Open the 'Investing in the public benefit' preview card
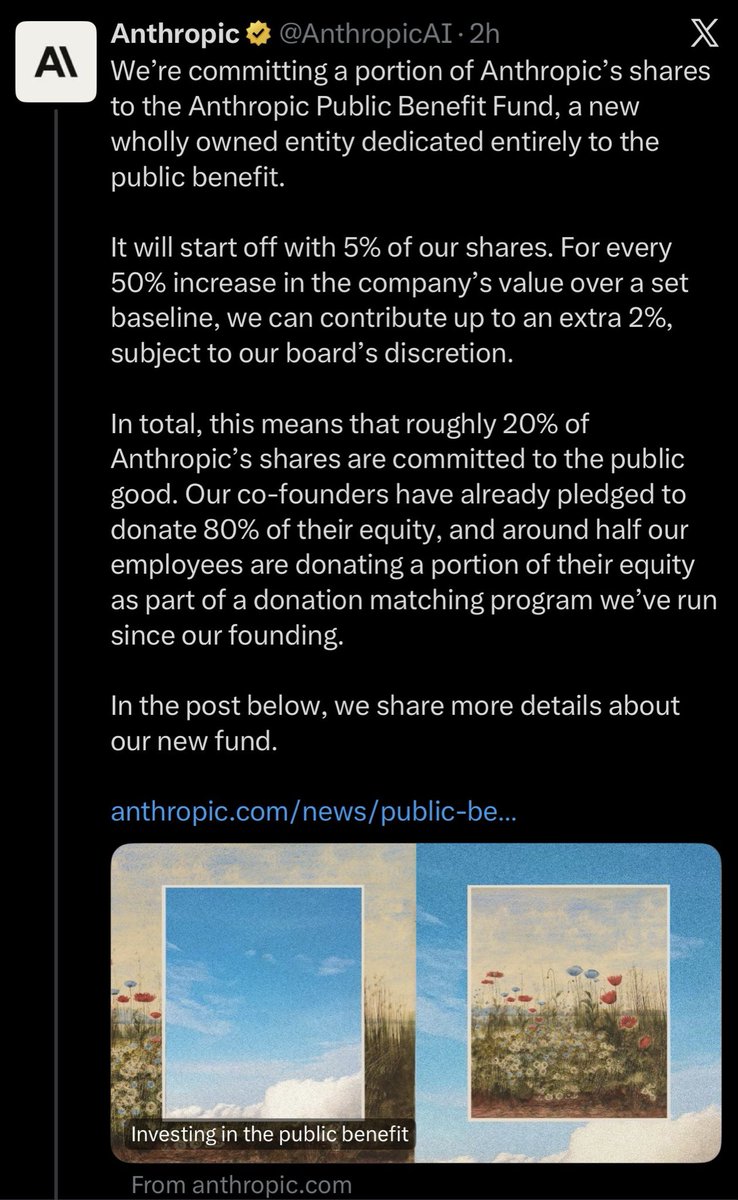738x1200 pixels. pyautogui.click(x=415, y=1002)
